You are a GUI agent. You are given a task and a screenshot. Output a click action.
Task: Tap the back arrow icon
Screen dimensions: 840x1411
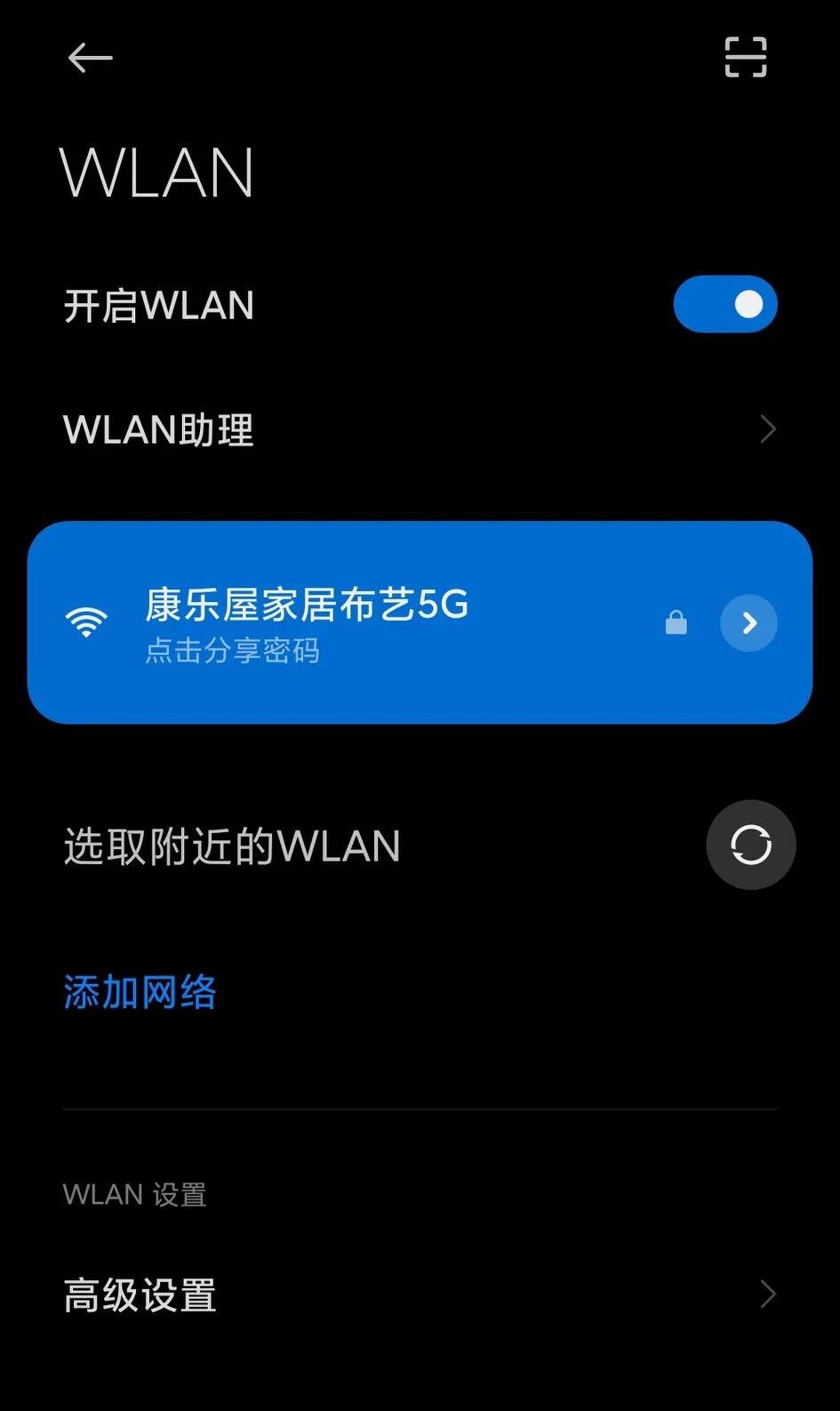[x=88, y=57]
